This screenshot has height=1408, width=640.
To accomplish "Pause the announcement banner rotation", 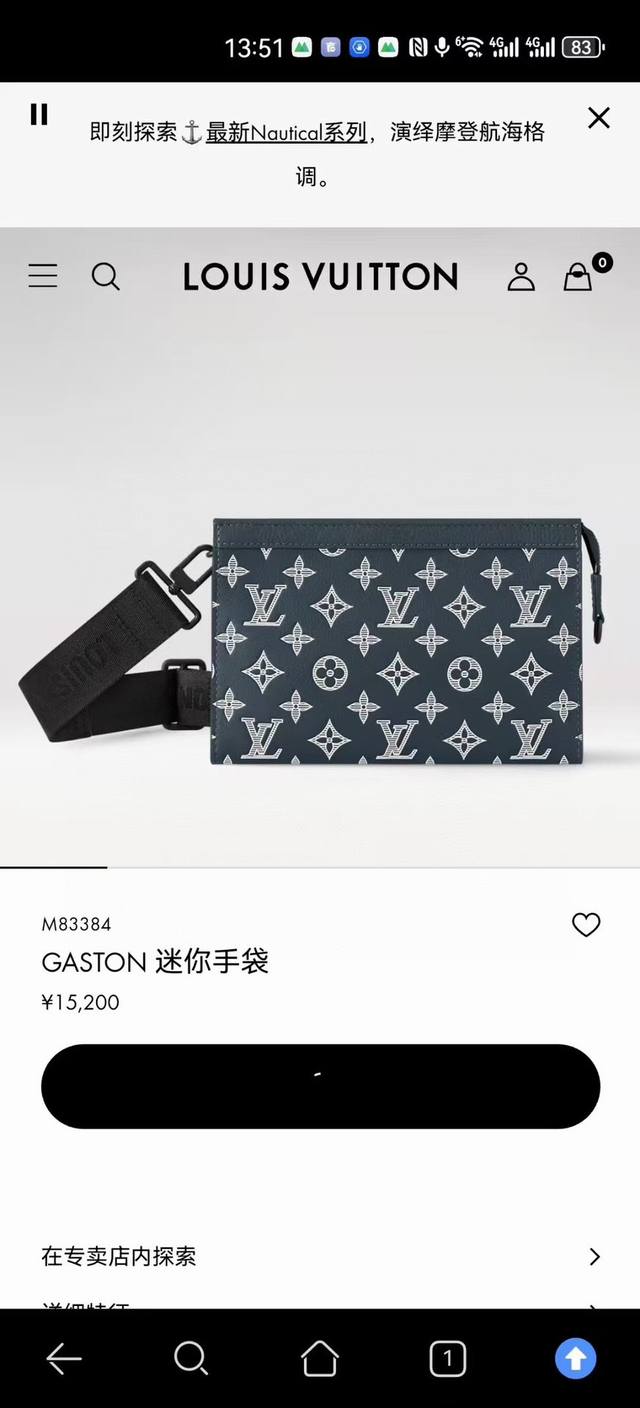I will pyautogui.click(x=39, y=115).
